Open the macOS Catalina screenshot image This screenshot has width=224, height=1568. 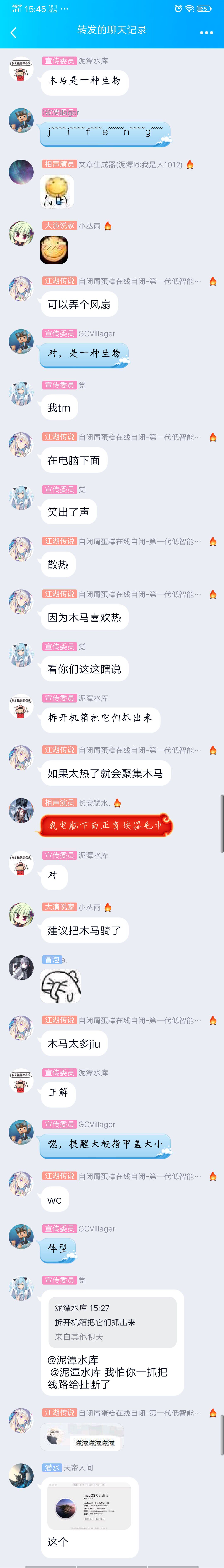pyautogui.click(x=89, y=1507)
